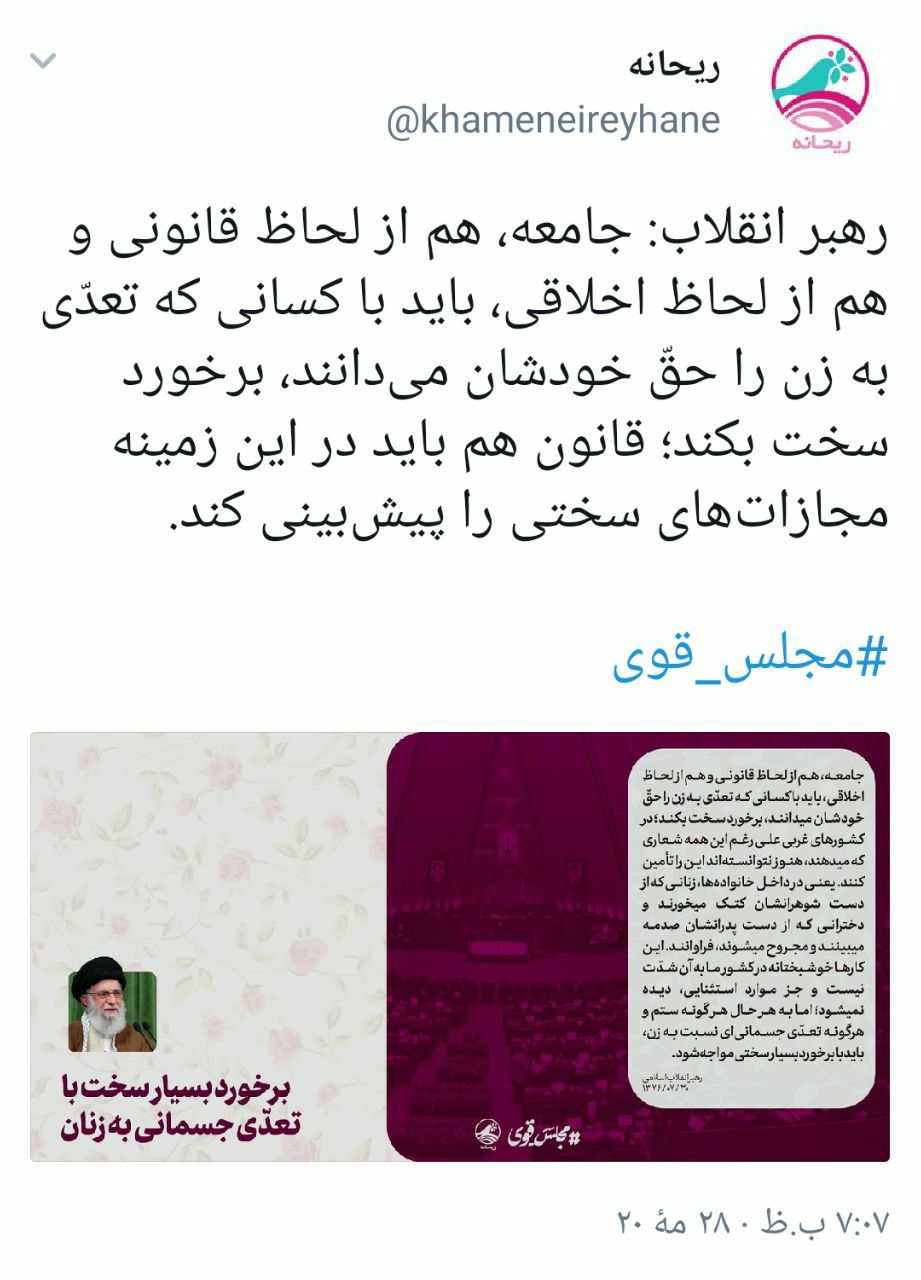The image size is (921, 1280).
Task: Open the tweet's dropdown options chevron
Action: pos(43,62)
